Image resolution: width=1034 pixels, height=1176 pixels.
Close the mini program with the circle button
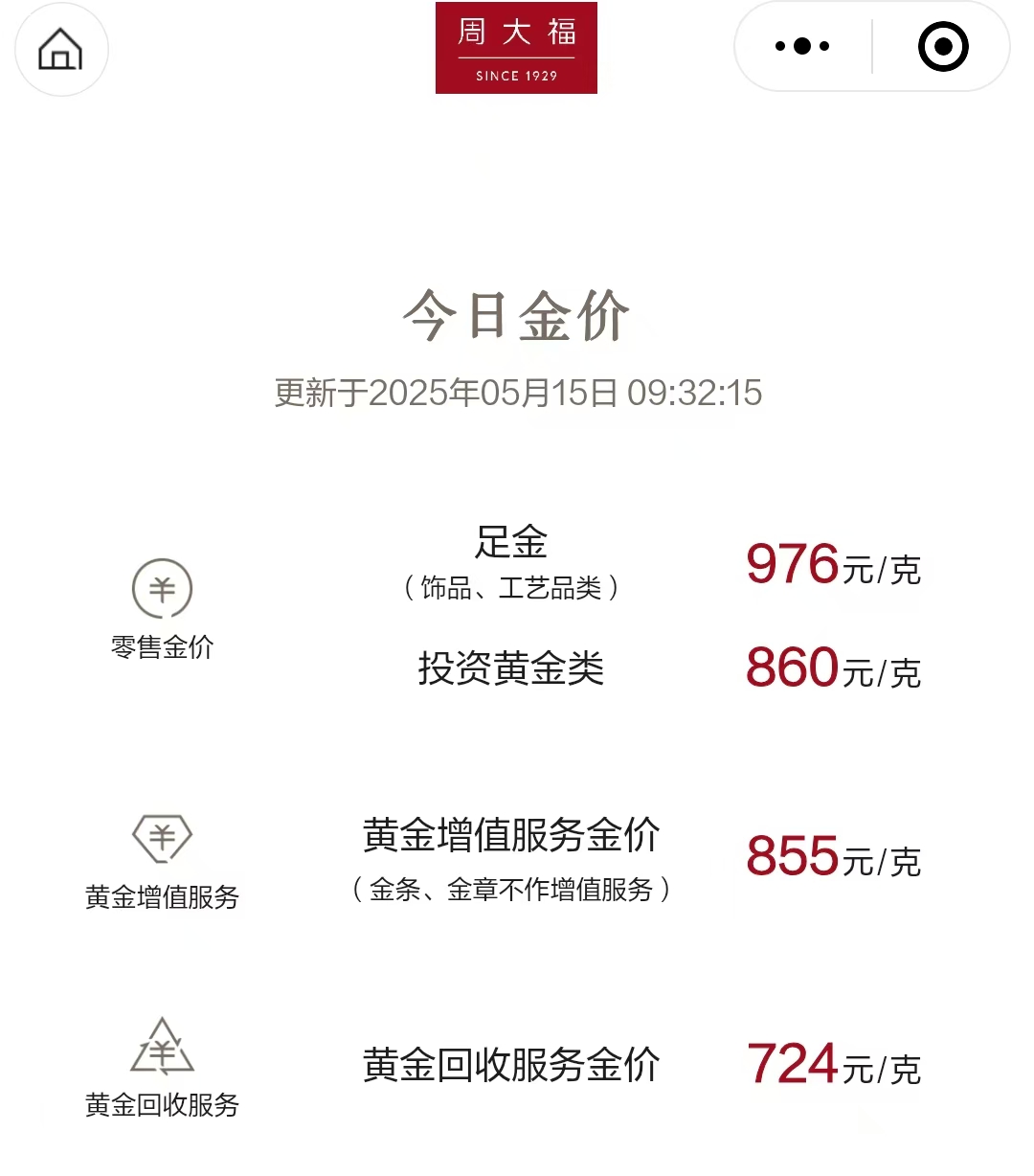coord(942,46)
